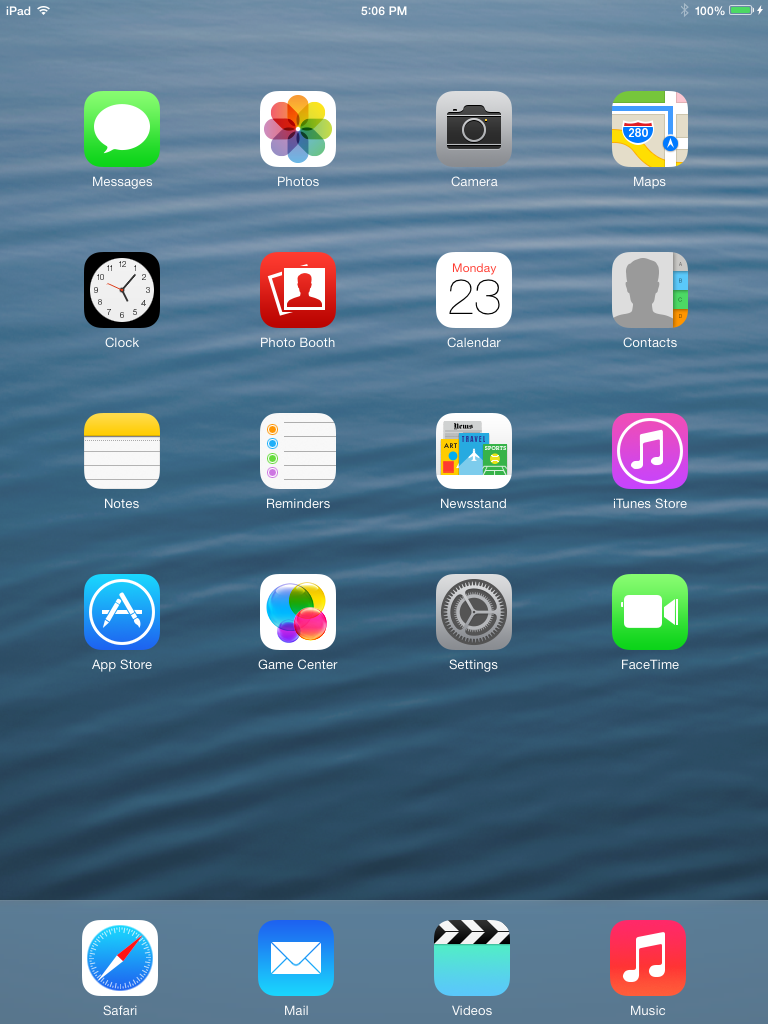This screenshot has width=768, height=1024.
Task: Start the FaceTime app
Action: click(650, 612)
